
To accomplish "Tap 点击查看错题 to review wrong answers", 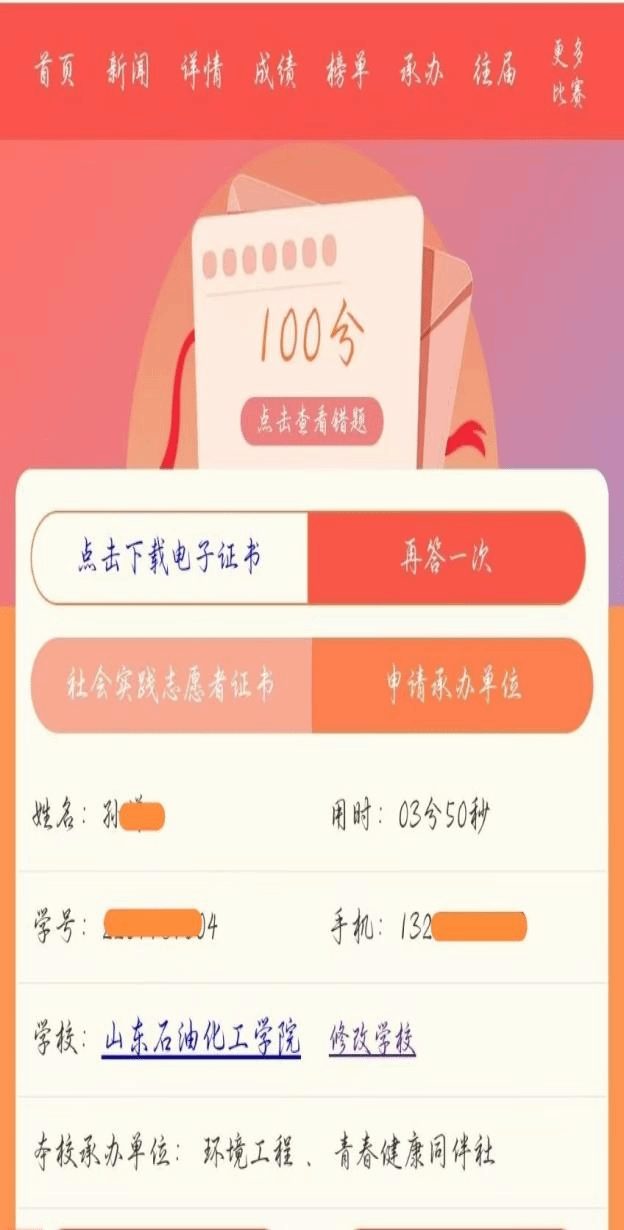I will coord(312,422).
